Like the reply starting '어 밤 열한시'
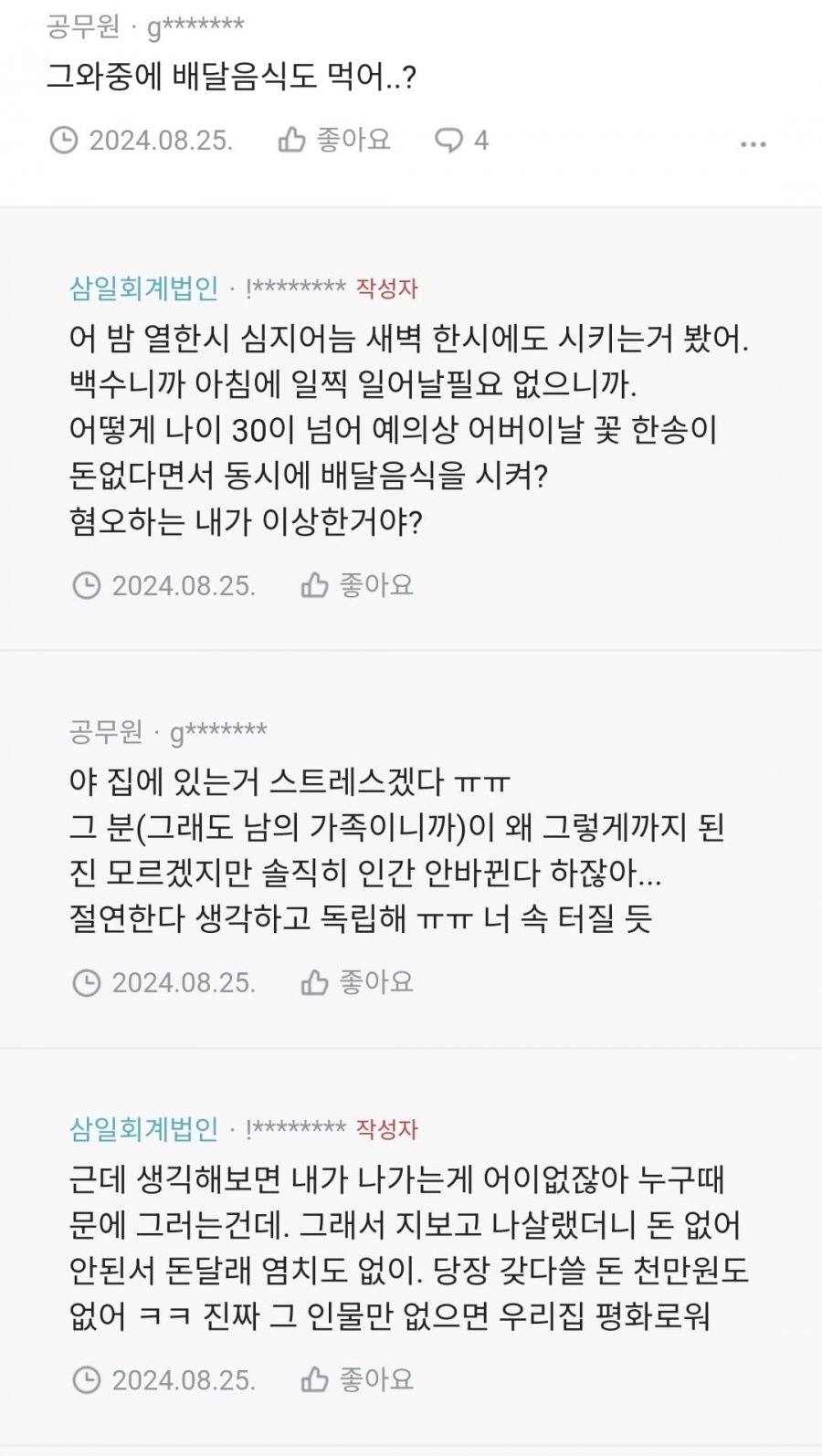The image size is (822, 1456). point(357,585)
